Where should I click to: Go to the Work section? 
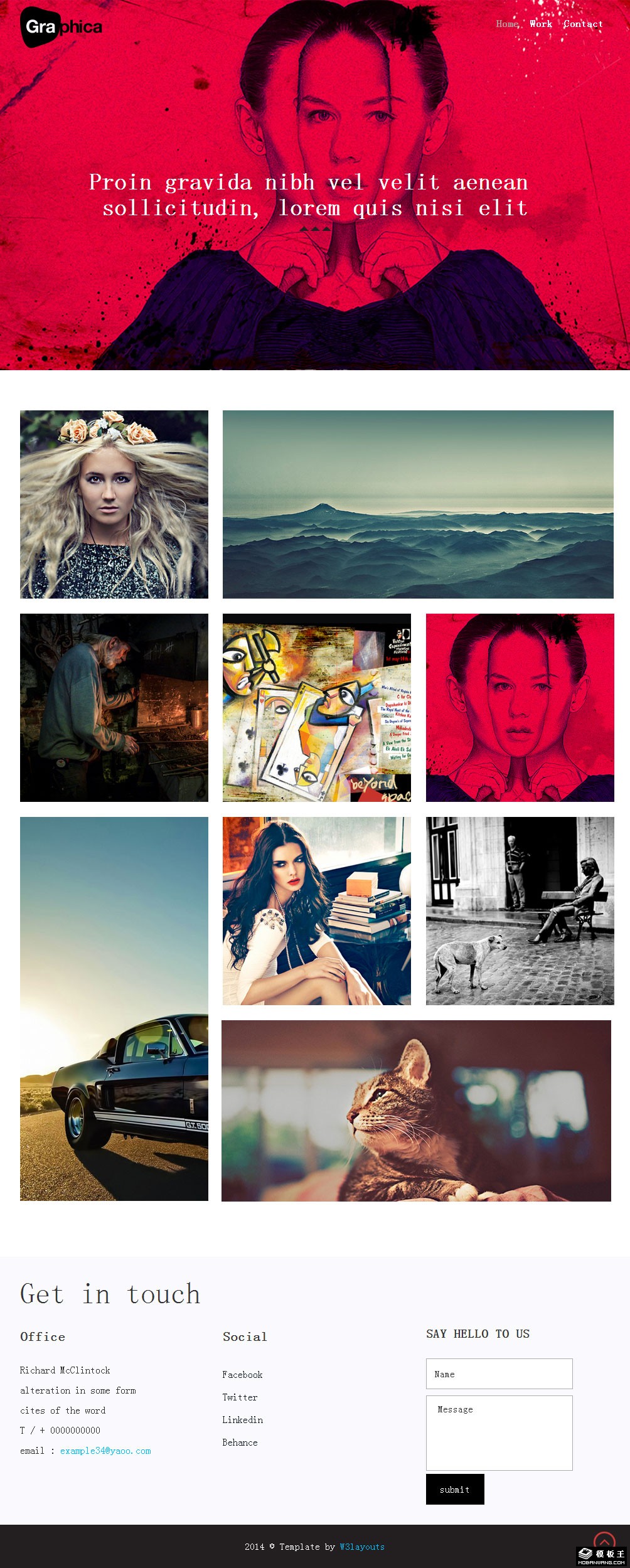(x=540, y=24)
